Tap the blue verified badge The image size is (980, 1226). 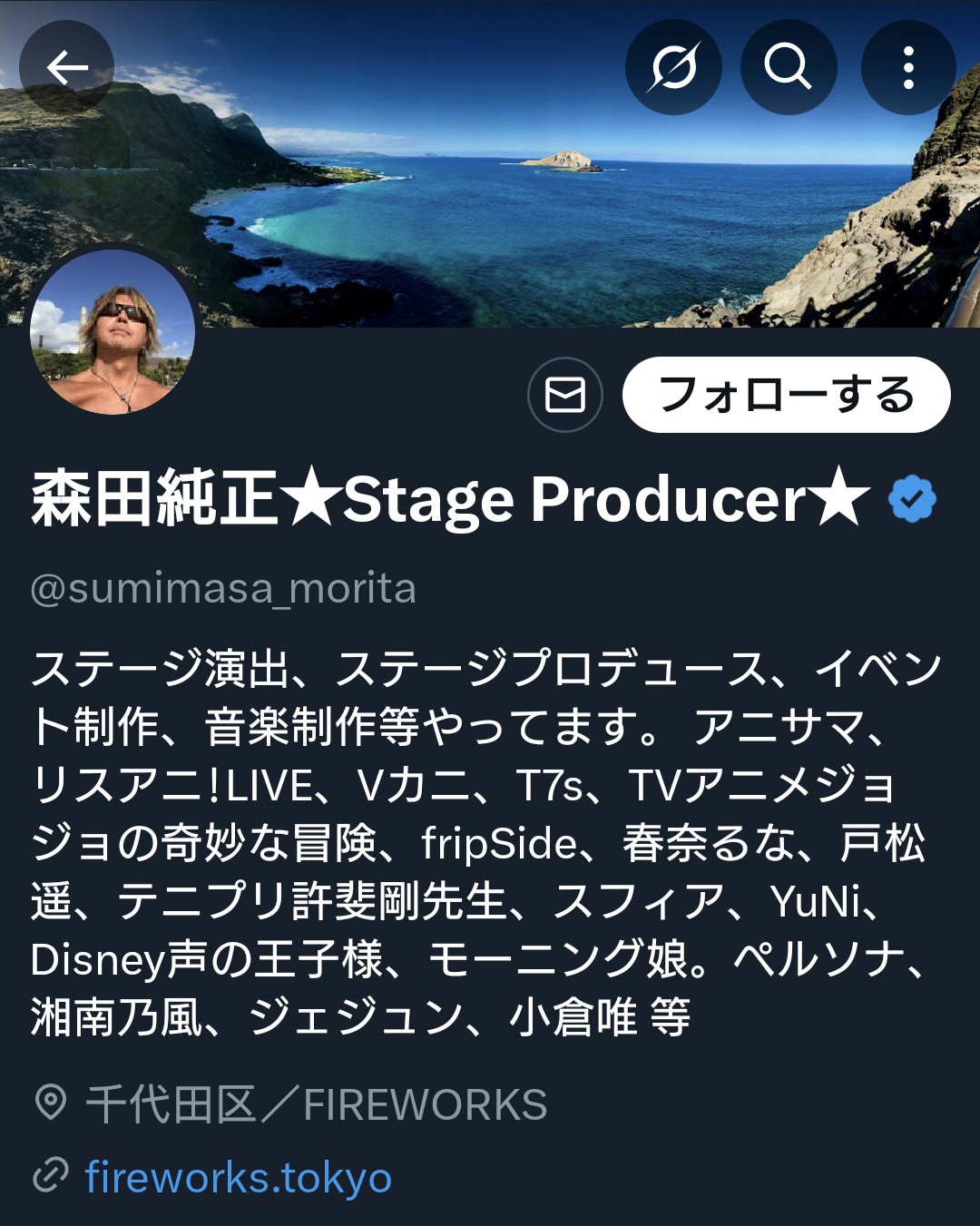(911, 499)
